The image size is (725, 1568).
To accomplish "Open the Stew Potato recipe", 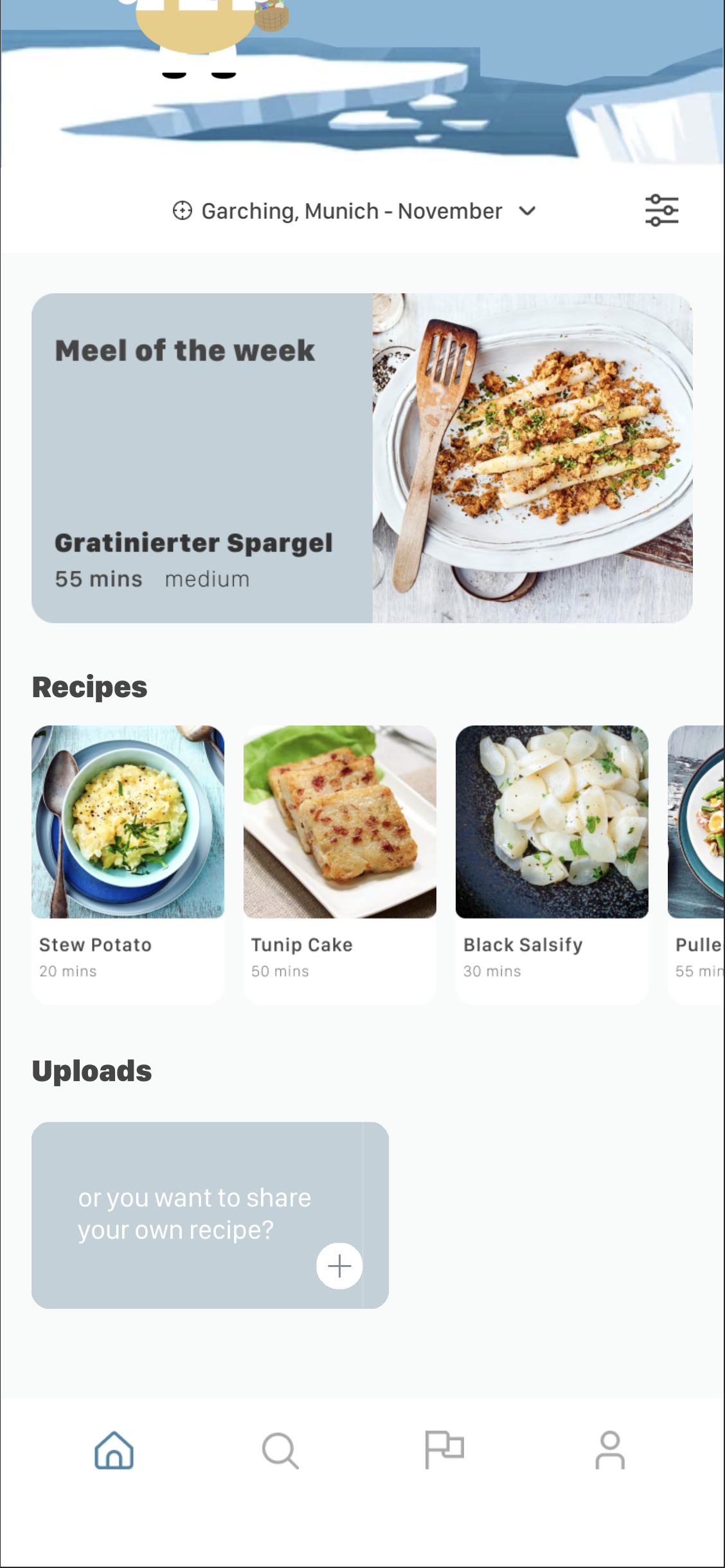I will pyautogui.click(x=128, y=864).
